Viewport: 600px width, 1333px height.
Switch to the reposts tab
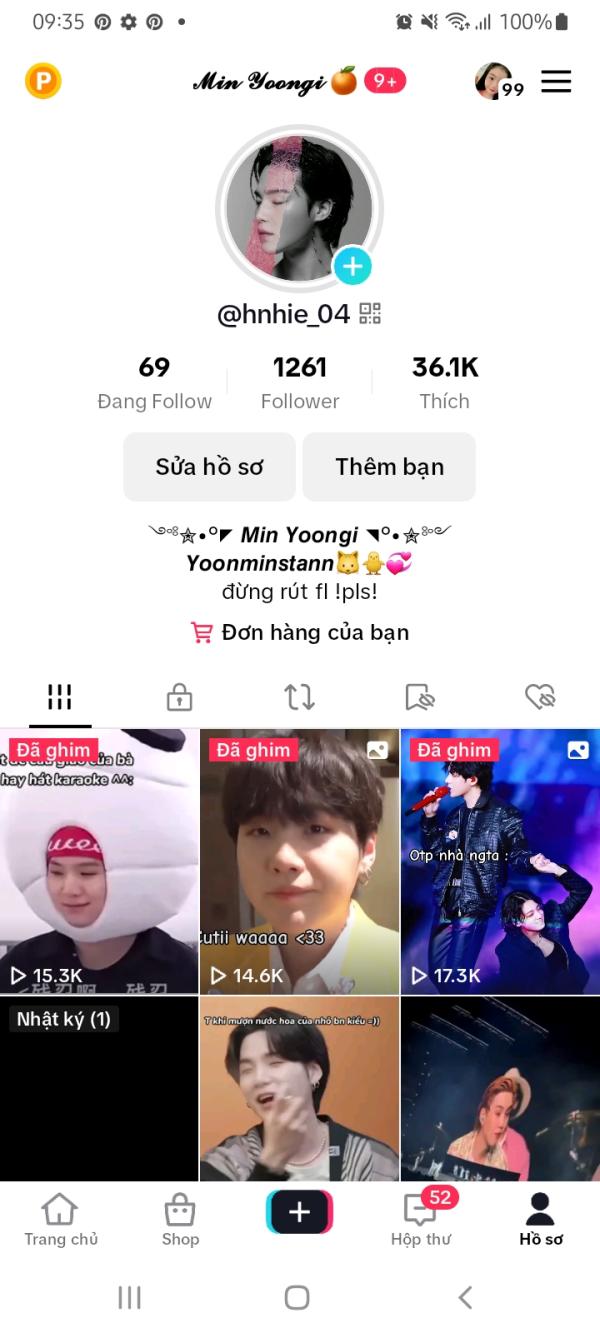[x=299, y=697]
